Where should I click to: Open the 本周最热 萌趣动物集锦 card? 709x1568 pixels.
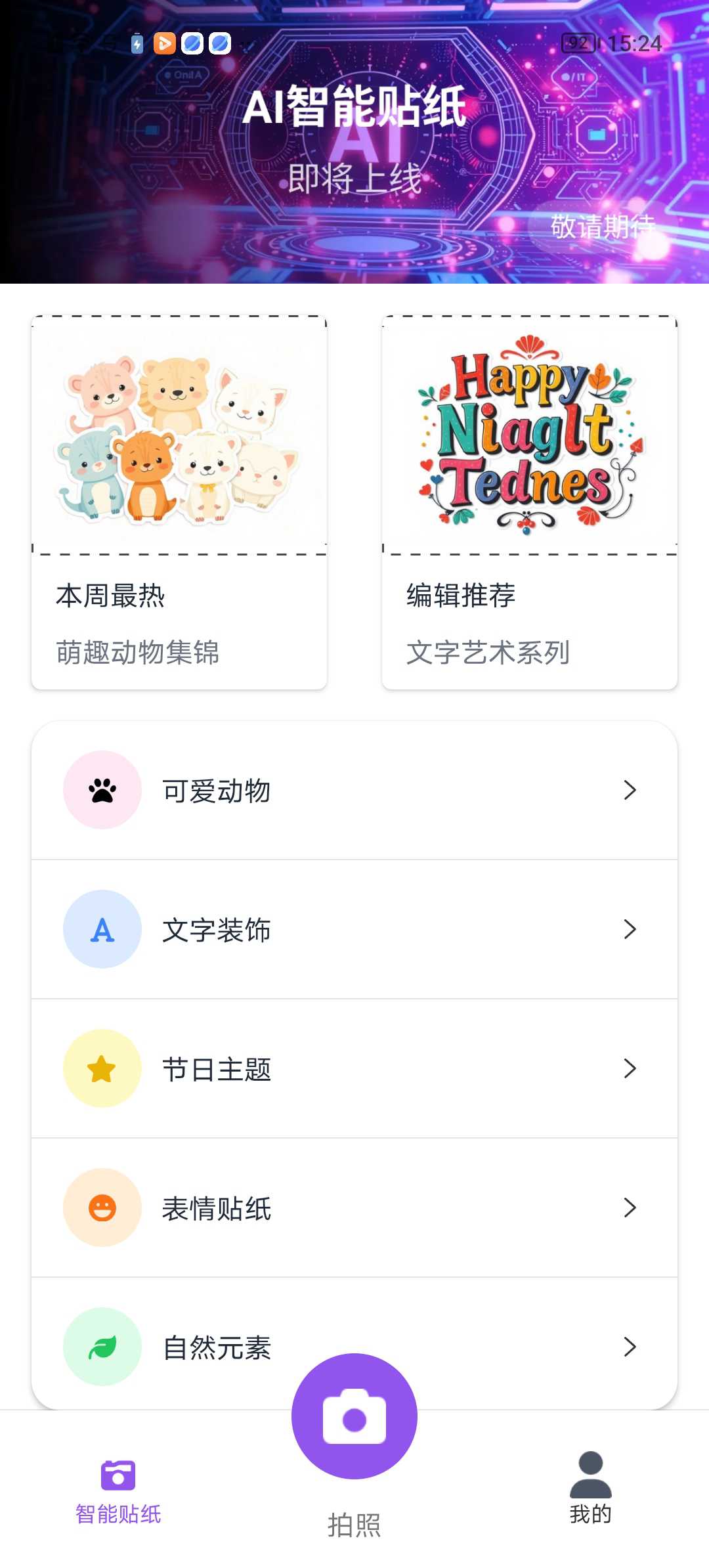(x=179, y=502)
